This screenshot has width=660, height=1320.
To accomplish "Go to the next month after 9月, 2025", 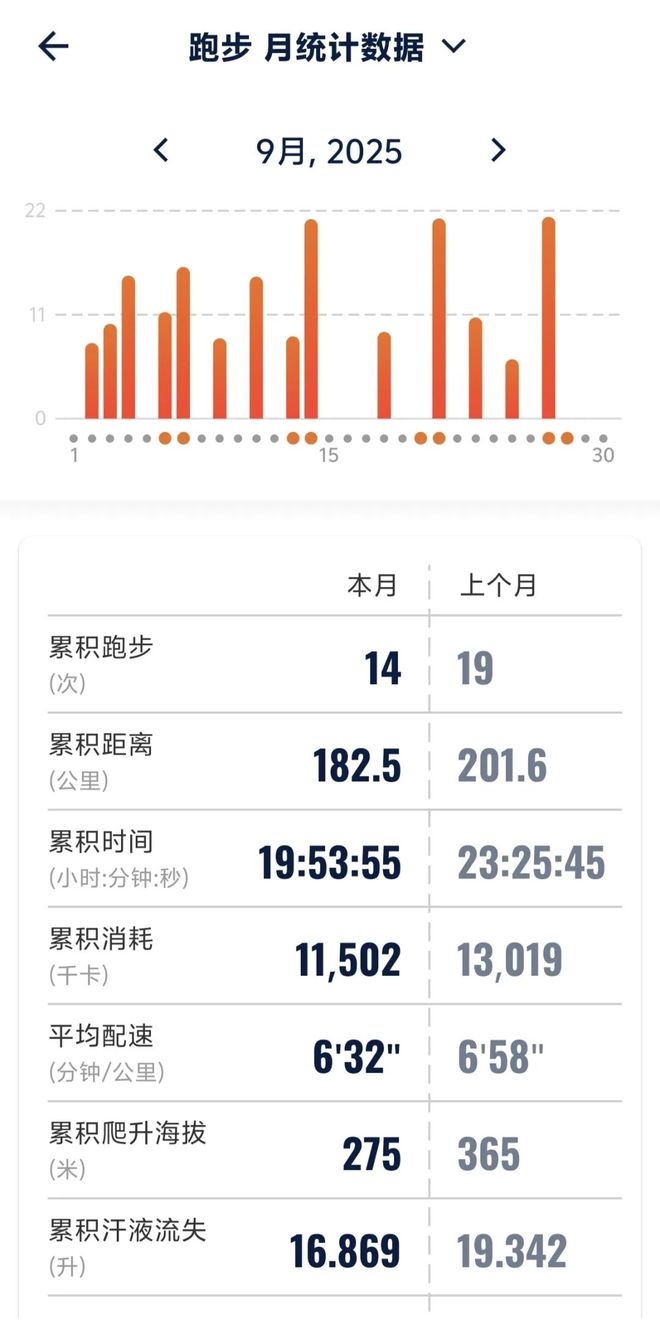I will pyautogui.click(x=498, y=151).
